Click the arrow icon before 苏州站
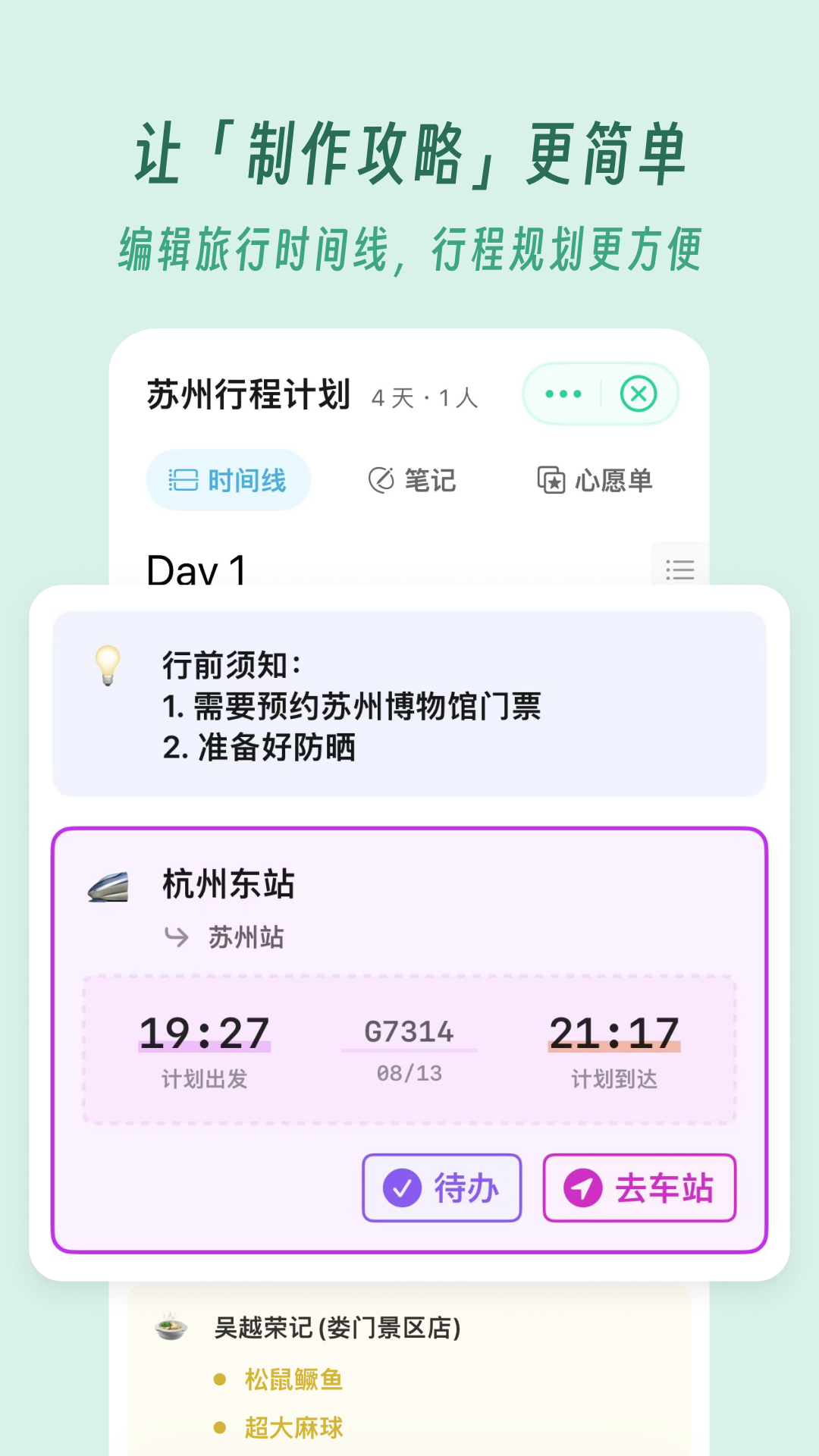The height and width of the screenshot is (1456, 819). coord(176,938)
